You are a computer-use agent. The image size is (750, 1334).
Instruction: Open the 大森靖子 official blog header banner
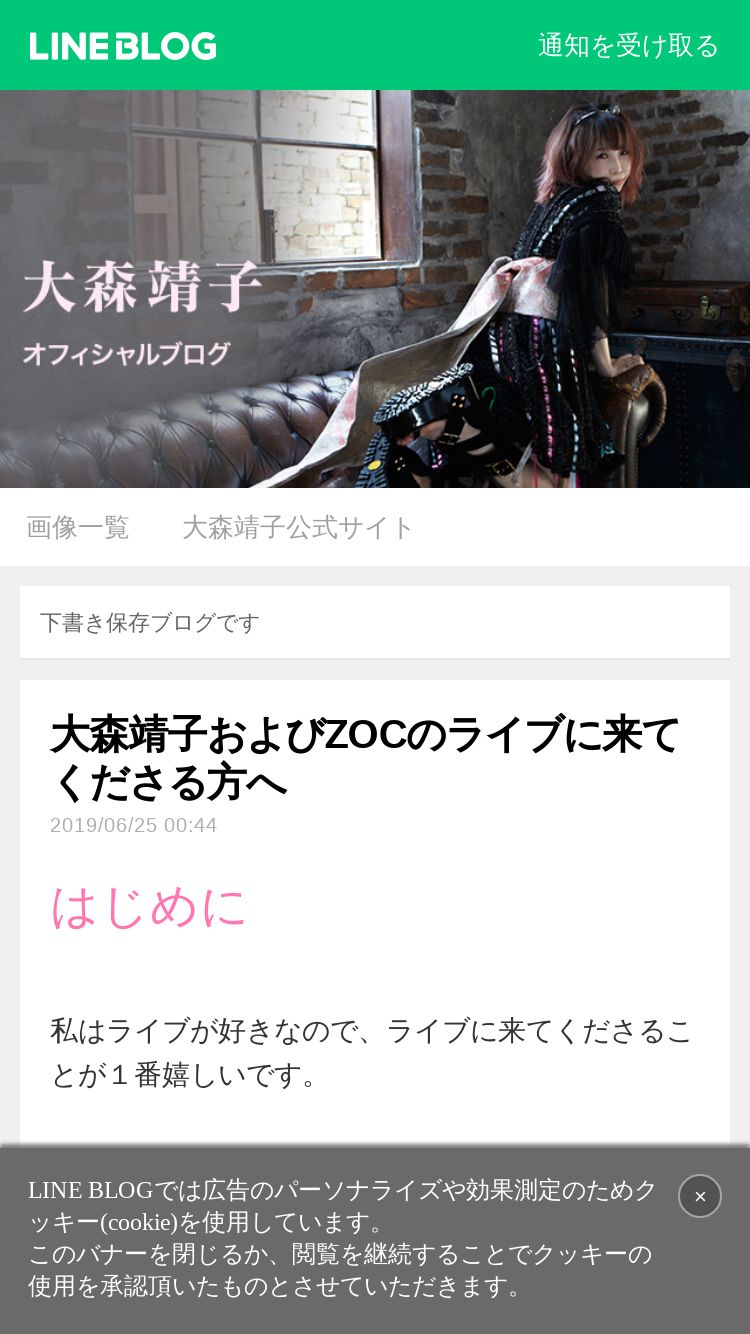point(375,289)
